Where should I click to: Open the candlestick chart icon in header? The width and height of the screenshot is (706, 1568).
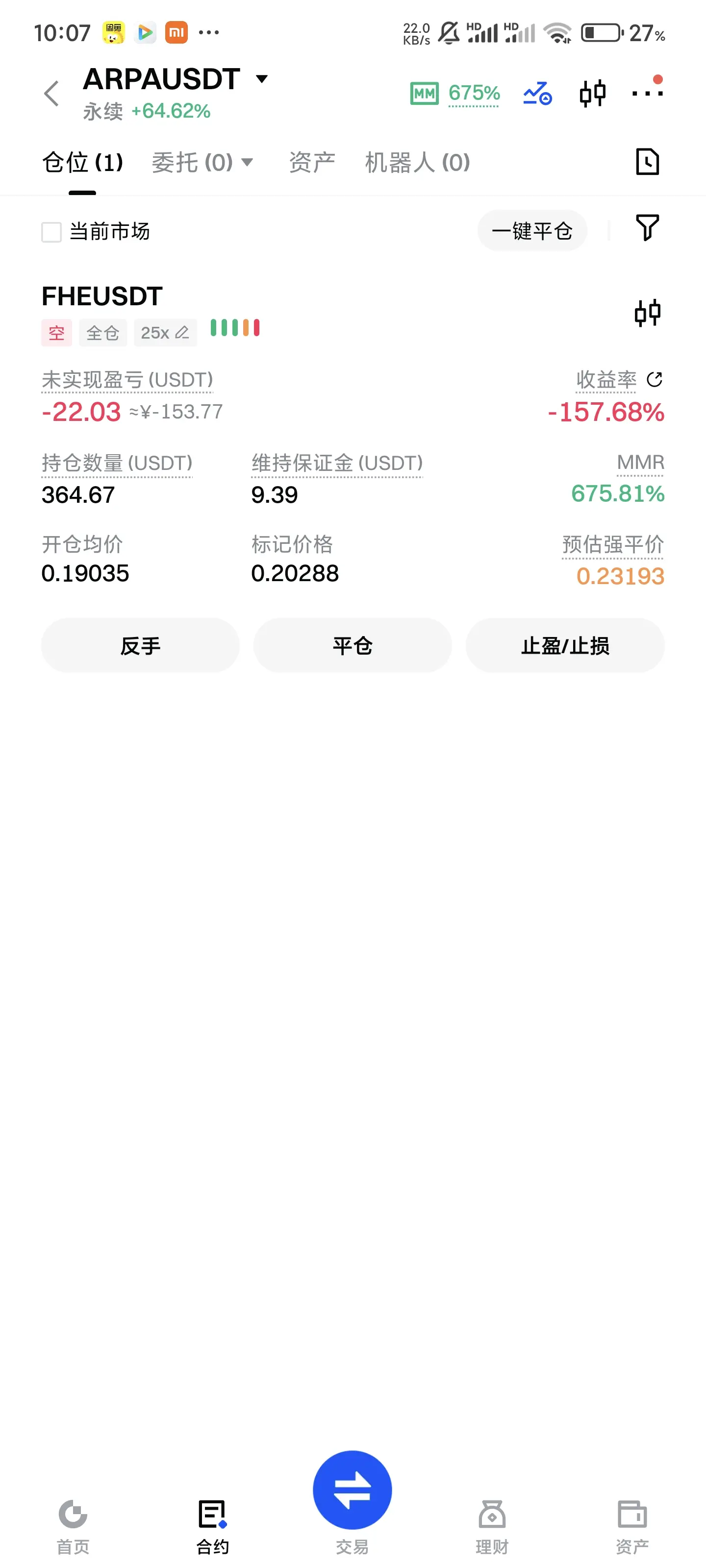592,93
